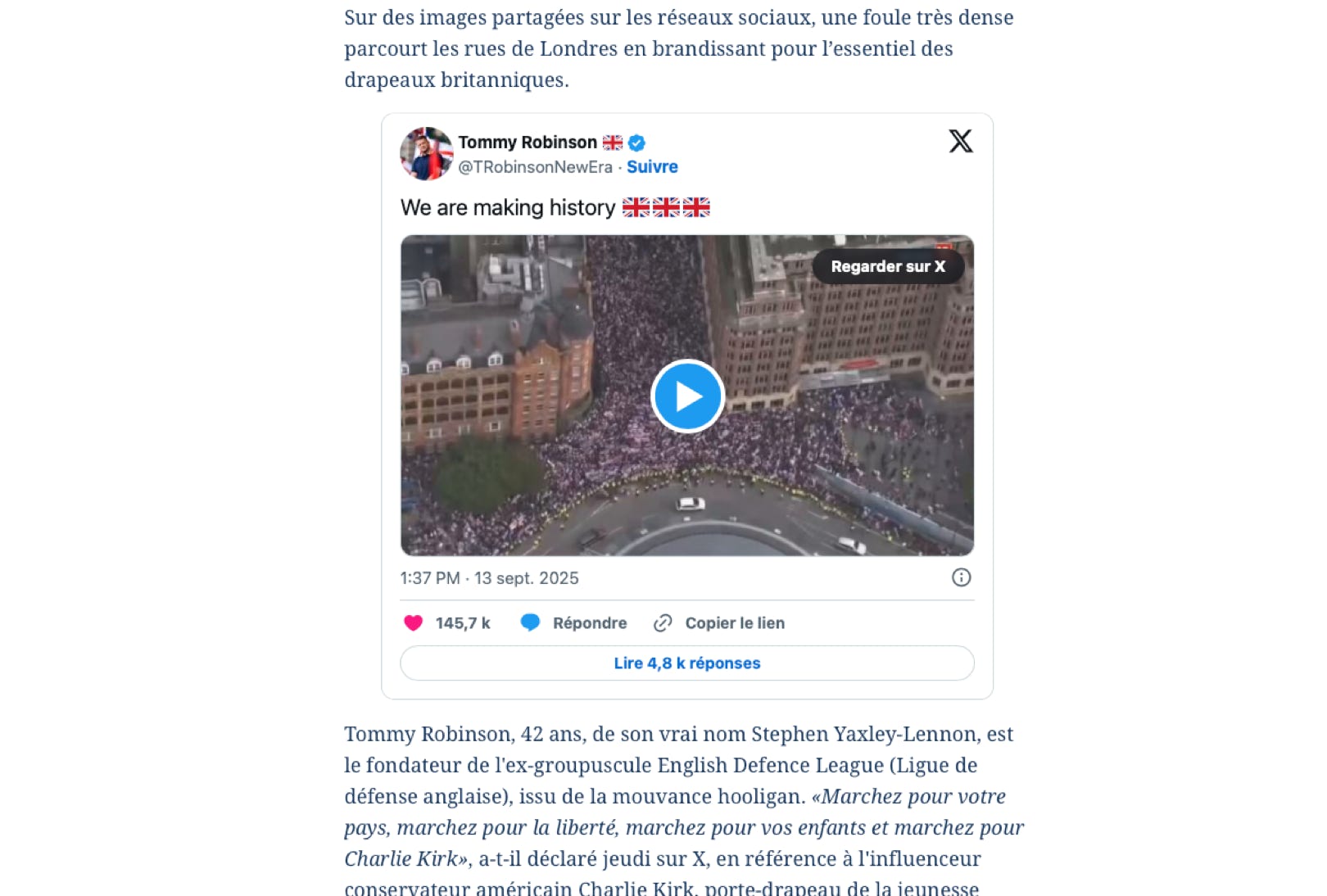Screen dimensions: 1327x896
Task: Open Tommy Robinson's profile picture
Action: click(426, 153)
